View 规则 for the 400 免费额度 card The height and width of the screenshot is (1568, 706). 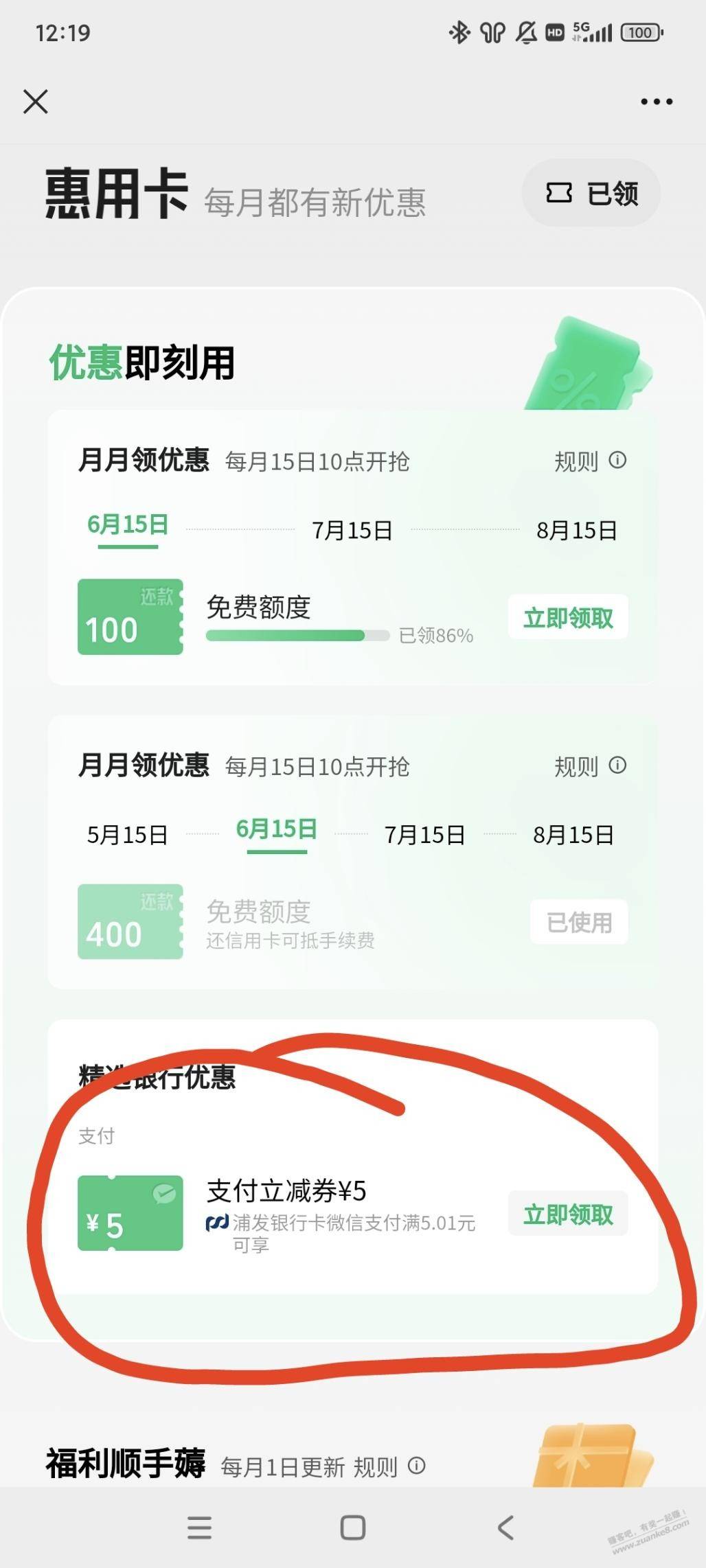click(x=590, y=766)
